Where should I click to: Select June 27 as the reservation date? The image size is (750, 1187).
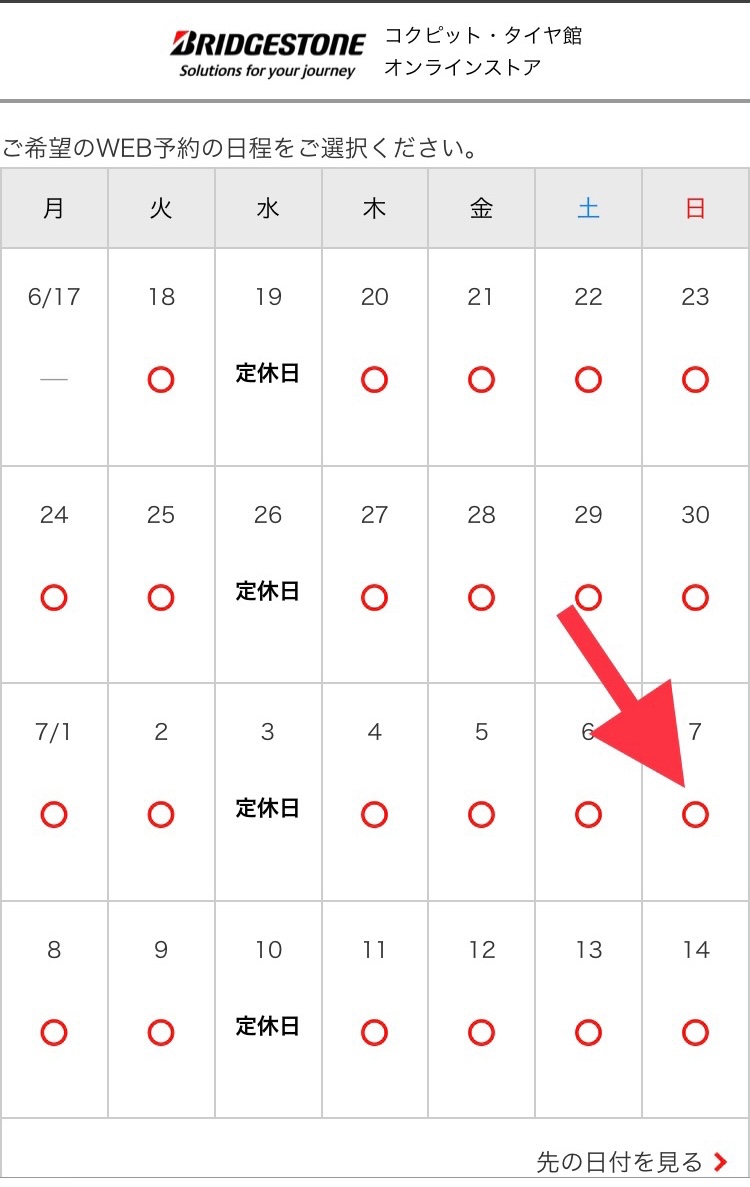[x=375, y=597]
